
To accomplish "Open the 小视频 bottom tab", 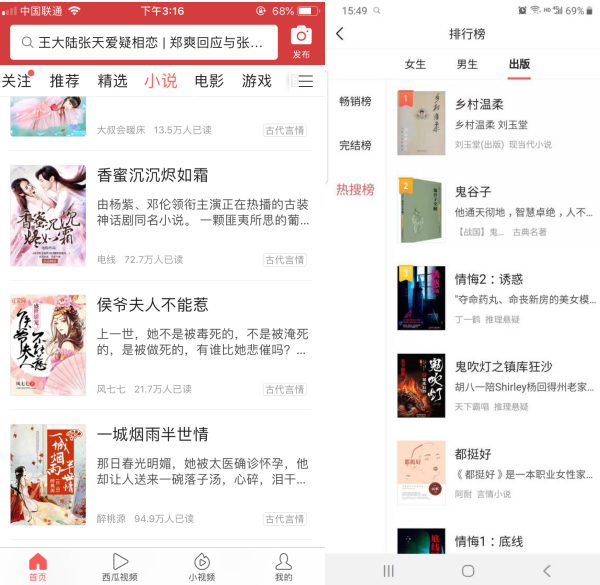I will 201,567.
